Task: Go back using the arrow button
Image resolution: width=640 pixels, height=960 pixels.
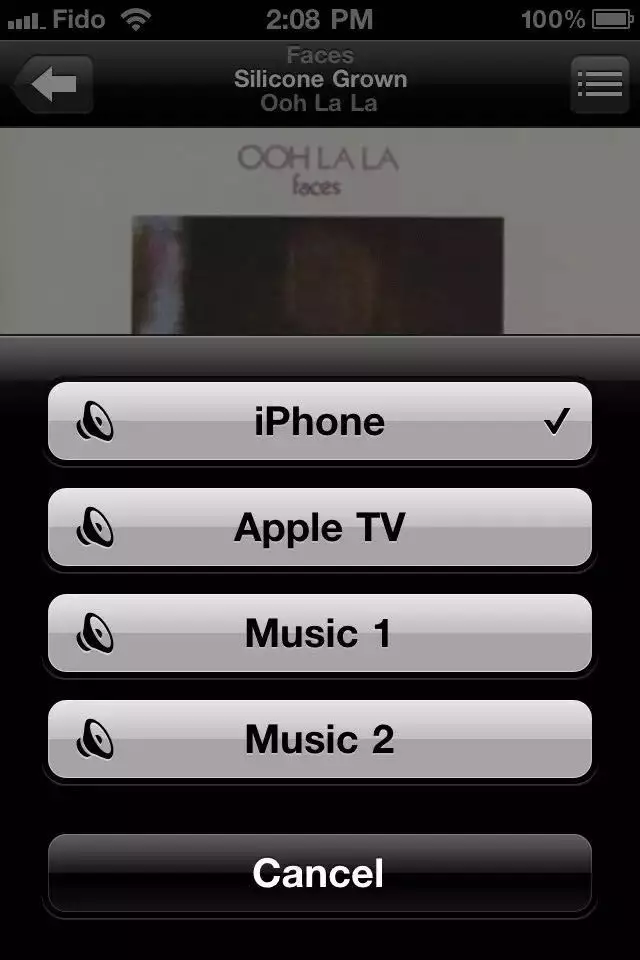Action: [55, 85]
